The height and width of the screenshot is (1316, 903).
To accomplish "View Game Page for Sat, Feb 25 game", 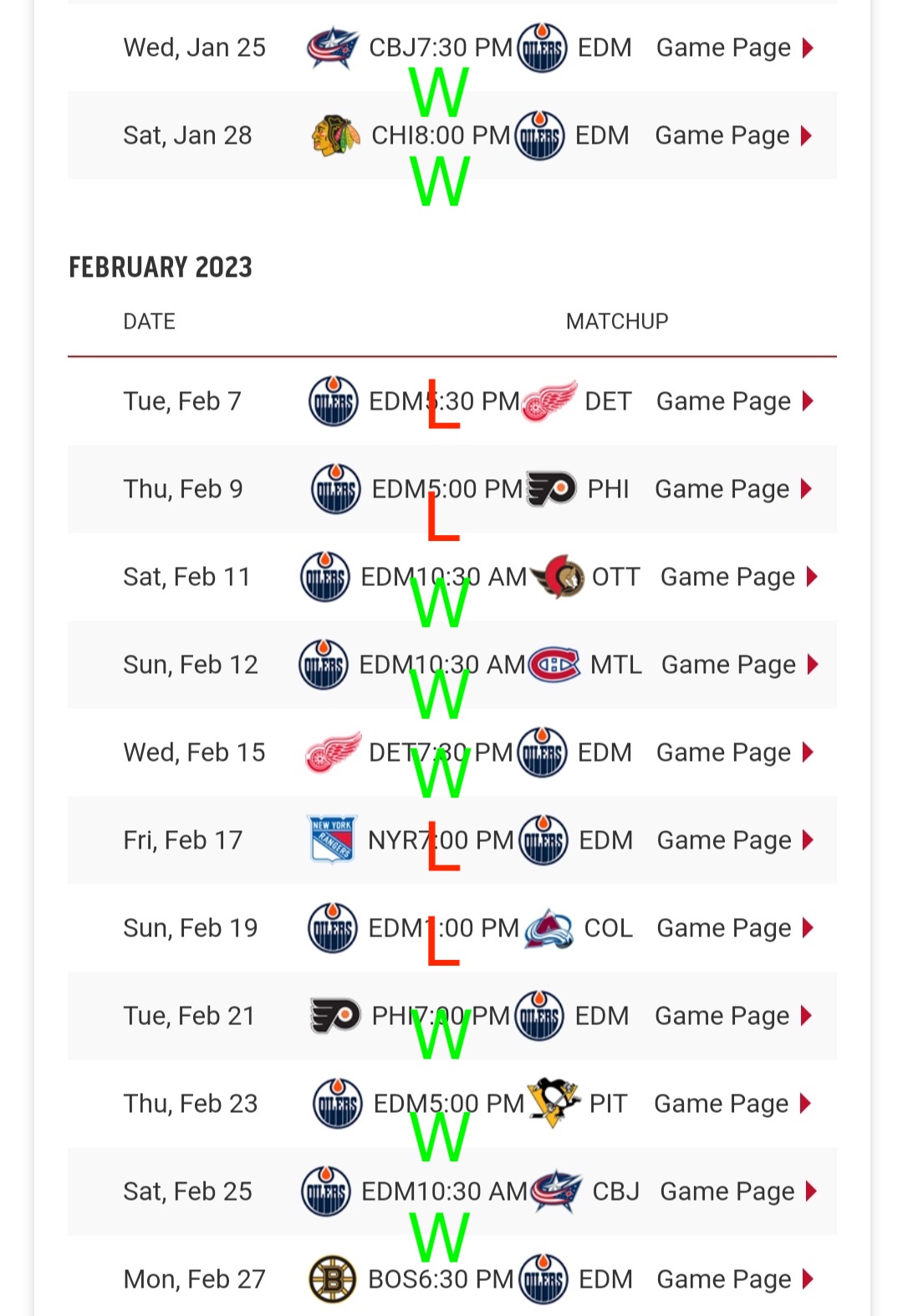I will (x=737, y=1191).
